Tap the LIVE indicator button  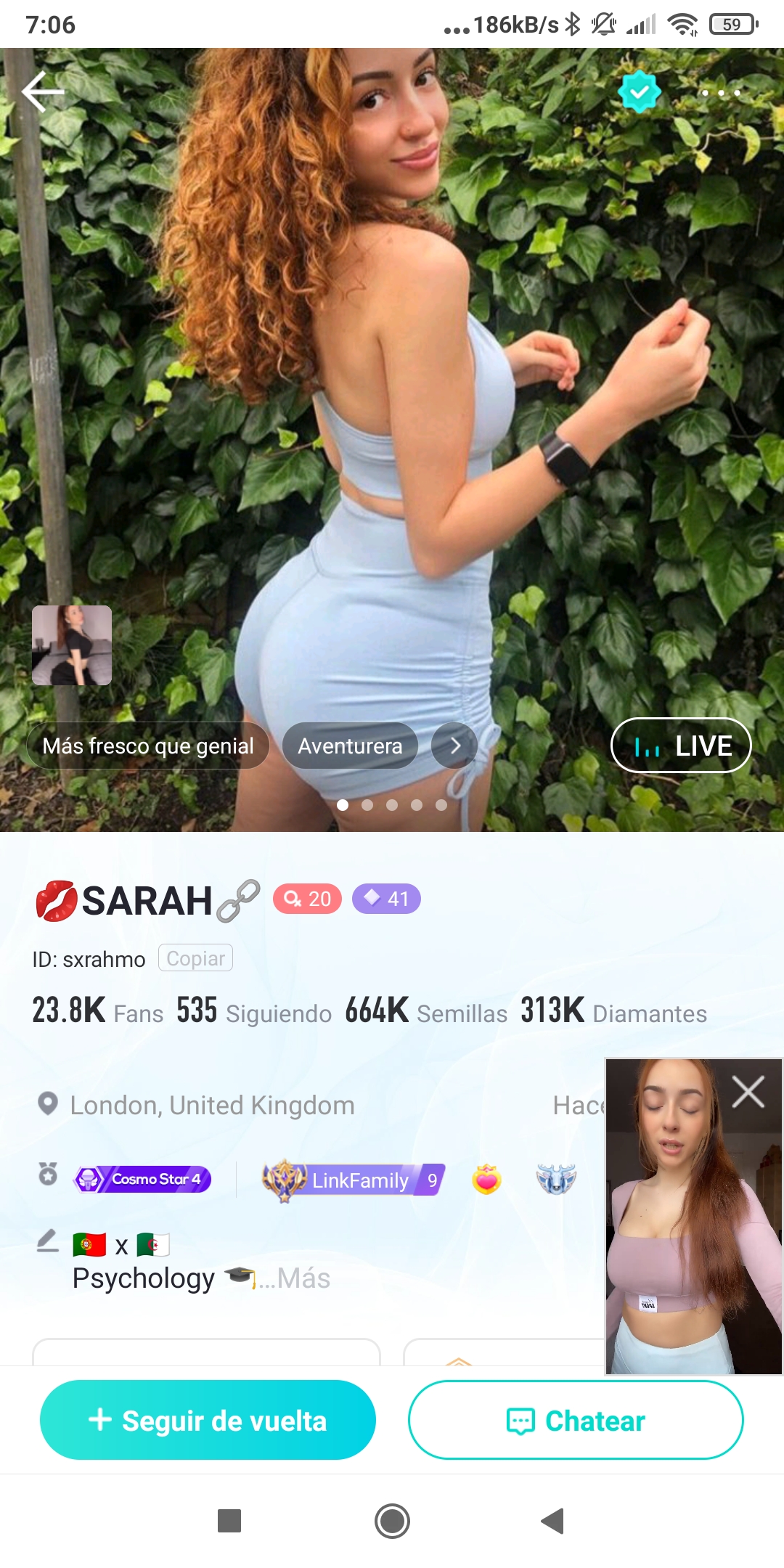coord(680,745)
